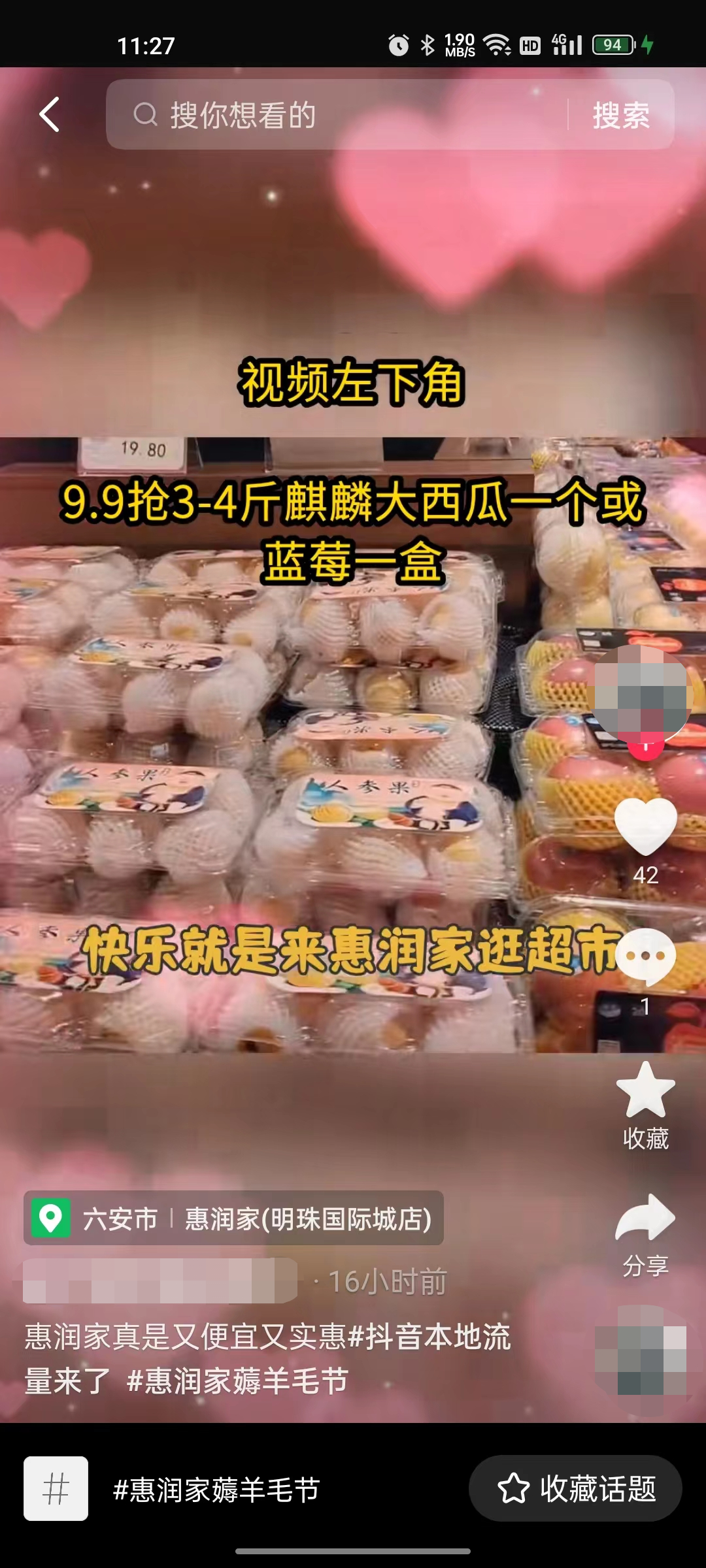This screenshot has width=706, height=1568.
Task: Save video via 收藏 star
Action: pos(645,1091)
